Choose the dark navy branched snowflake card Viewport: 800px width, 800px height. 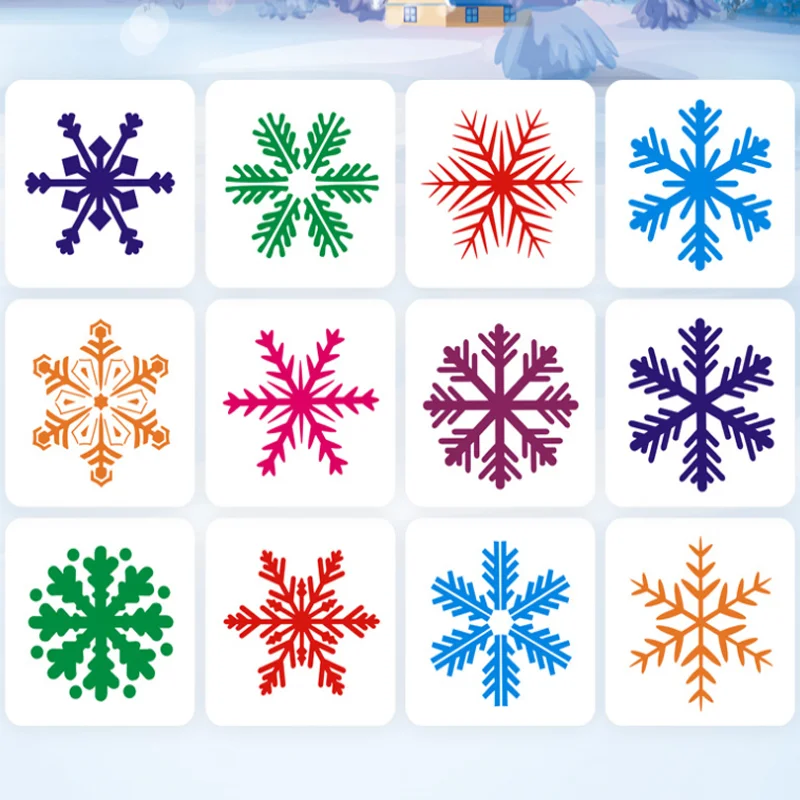[x=700, y=403]
